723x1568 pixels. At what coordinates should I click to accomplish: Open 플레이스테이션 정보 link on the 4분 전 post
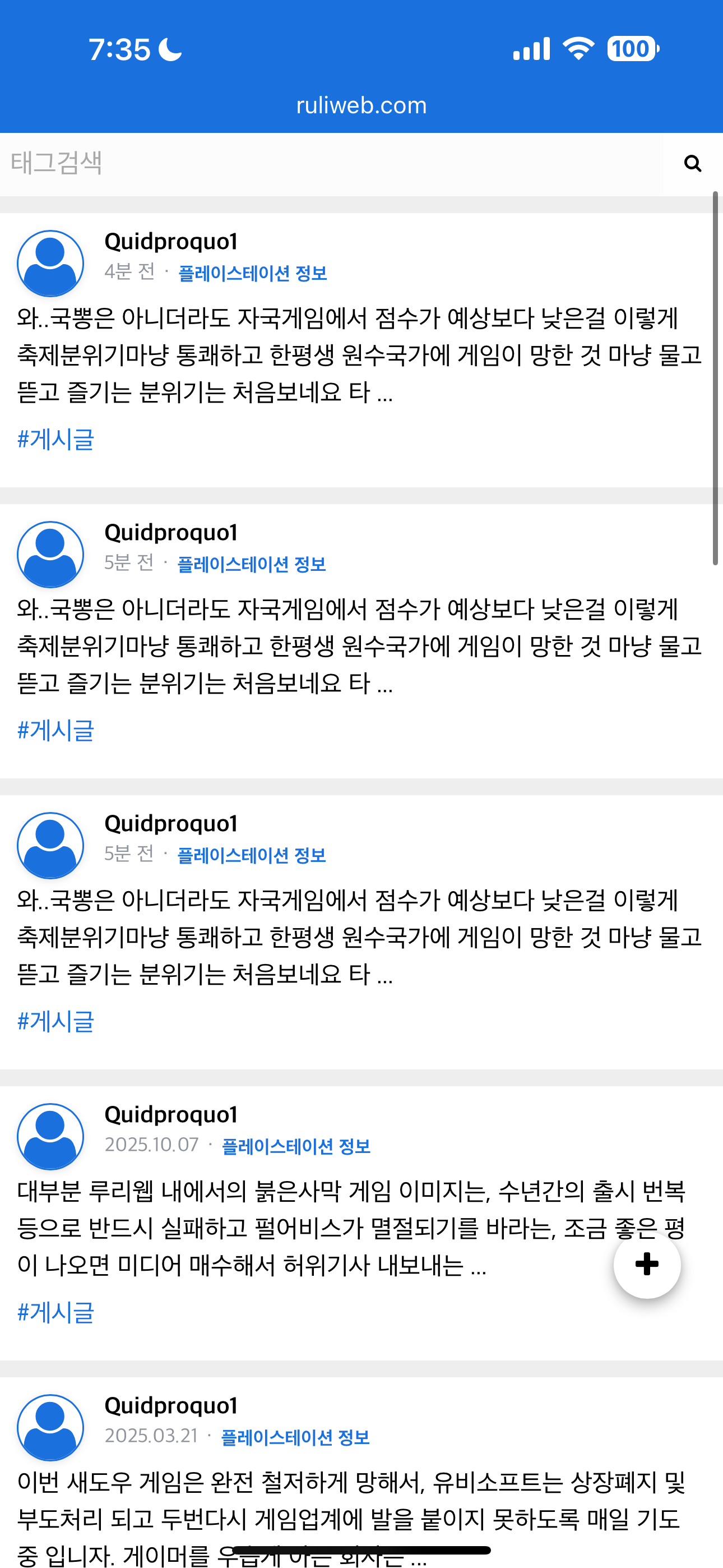(253, 273)
